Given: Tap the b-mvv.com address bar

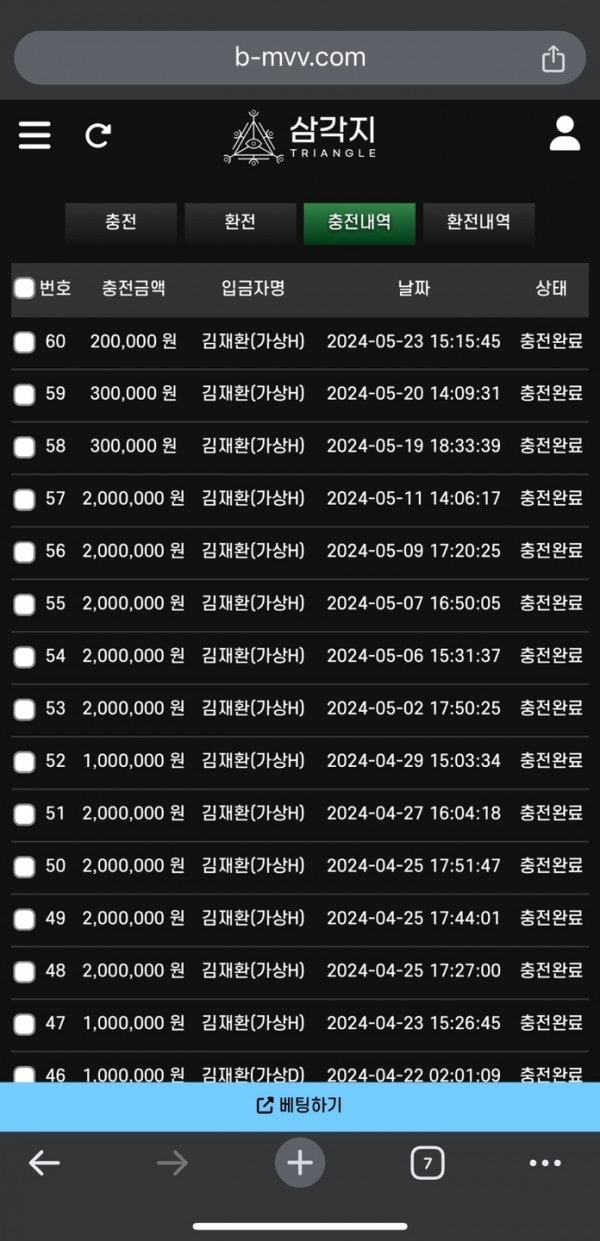Looking at the screenshot, I should 300,58.
